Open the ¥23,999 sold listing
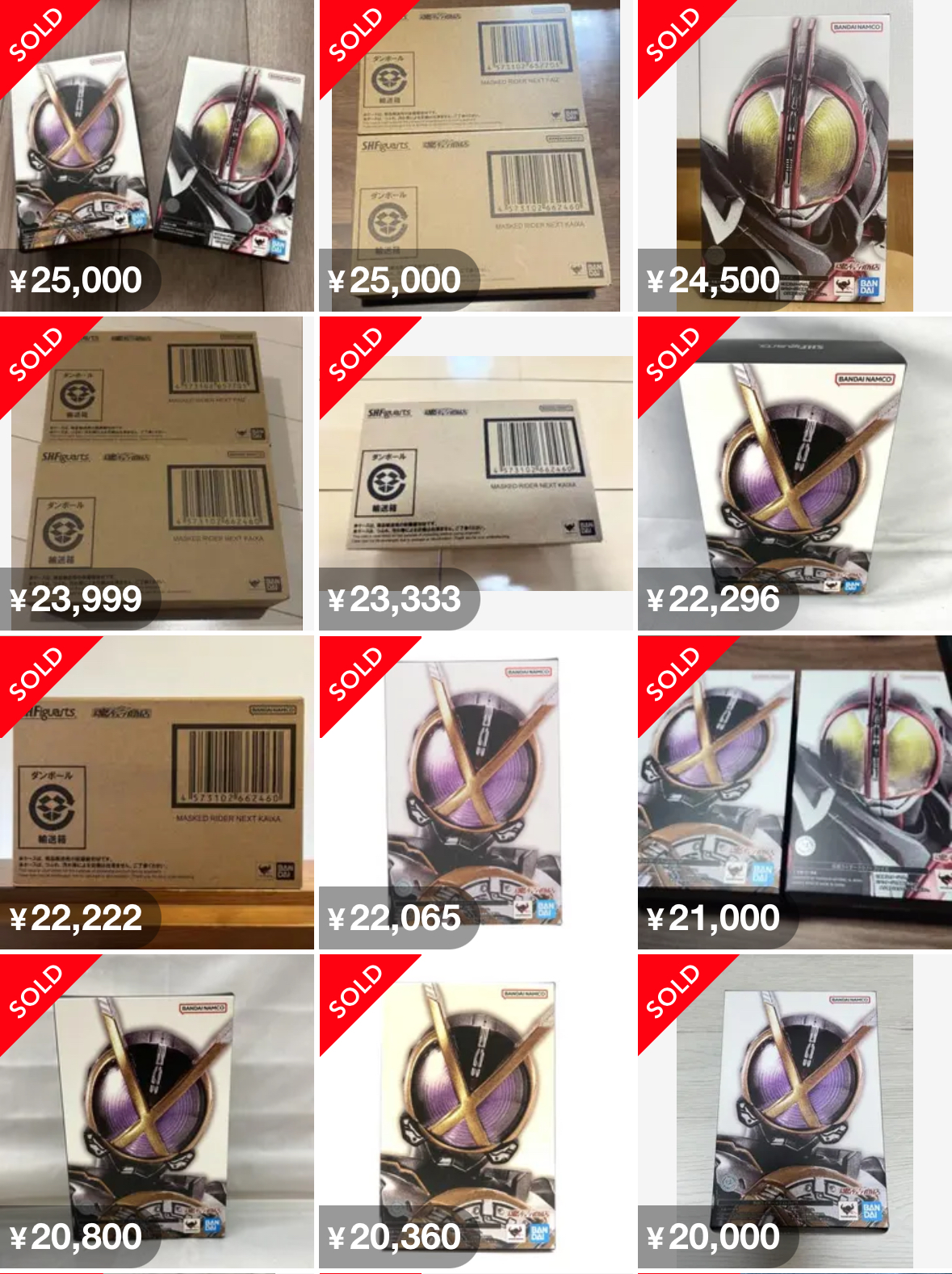This screenshot has height=1274, width=952. (157, 473)
